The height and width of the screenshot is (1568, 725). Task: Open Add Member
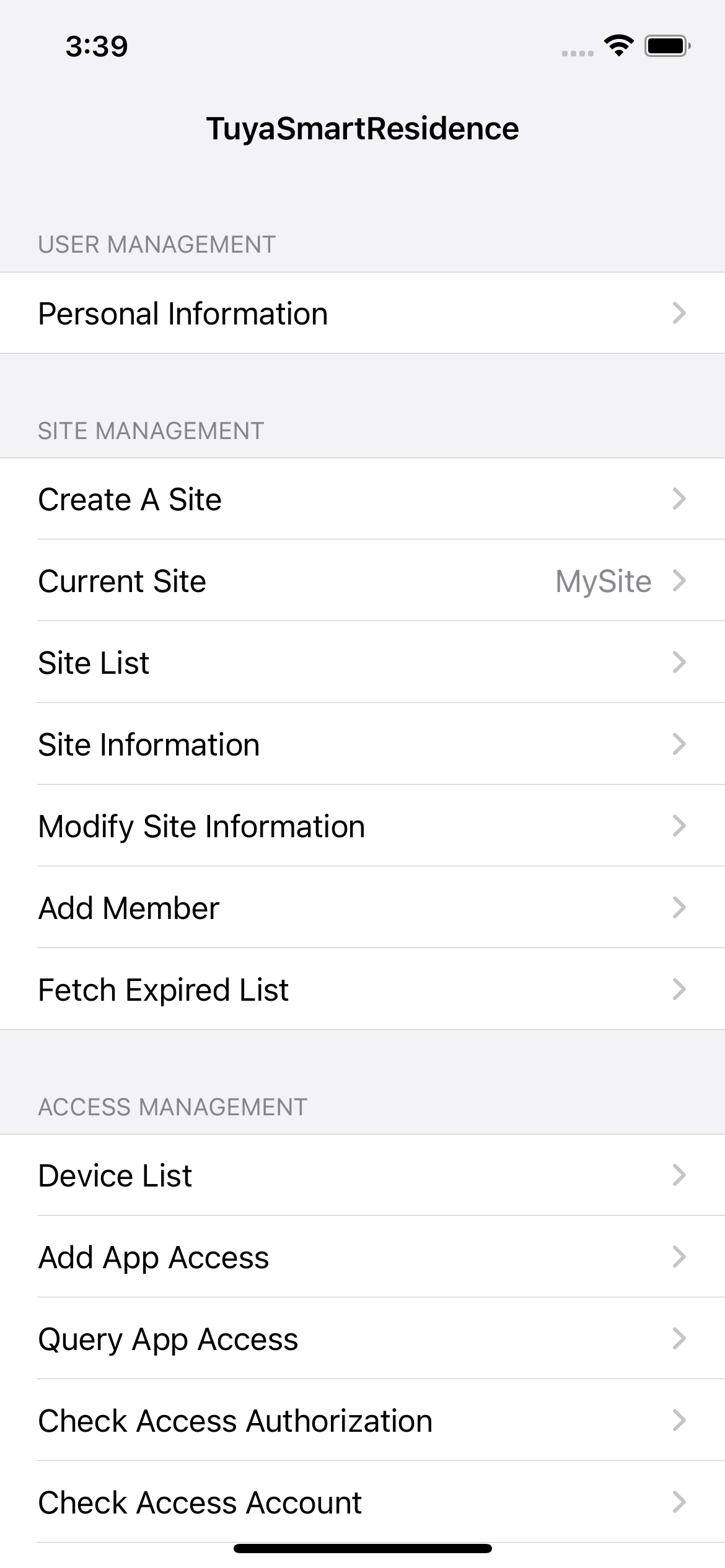(x=362, y=907)
